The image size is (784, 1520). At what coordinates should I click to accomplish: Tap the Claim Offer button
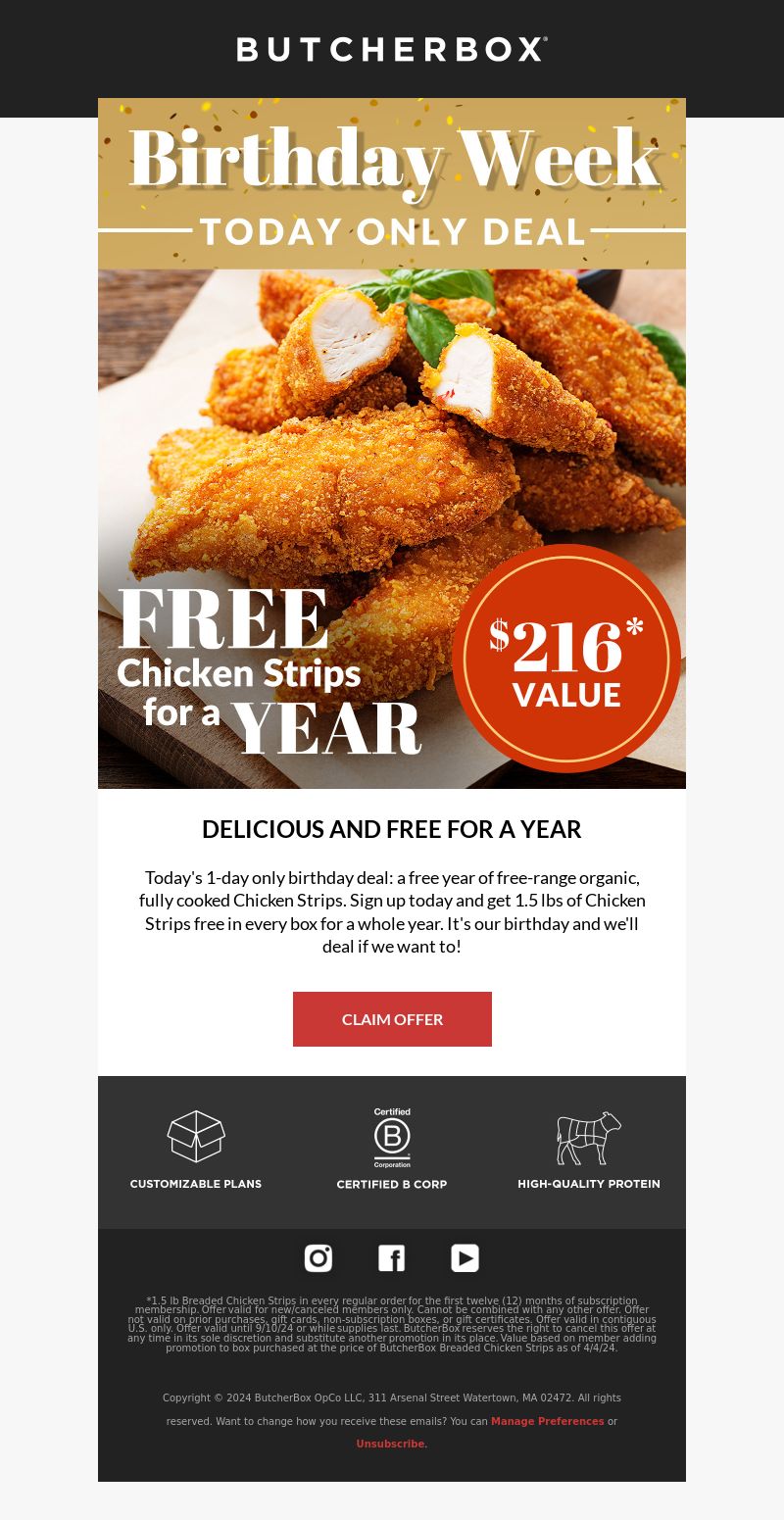pyautogui.click(x=392, y=1019)
